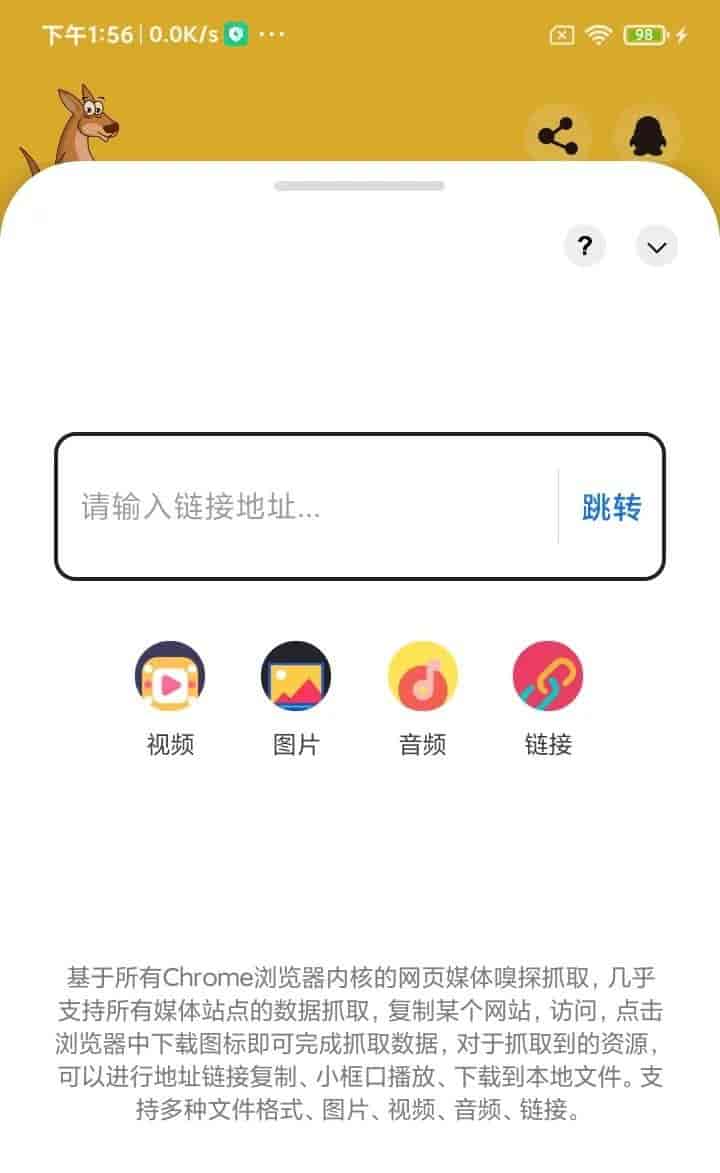Viewport: 720px width, 1173px height.
Task: Tap the 跳转 button
Action: (611, 507)
